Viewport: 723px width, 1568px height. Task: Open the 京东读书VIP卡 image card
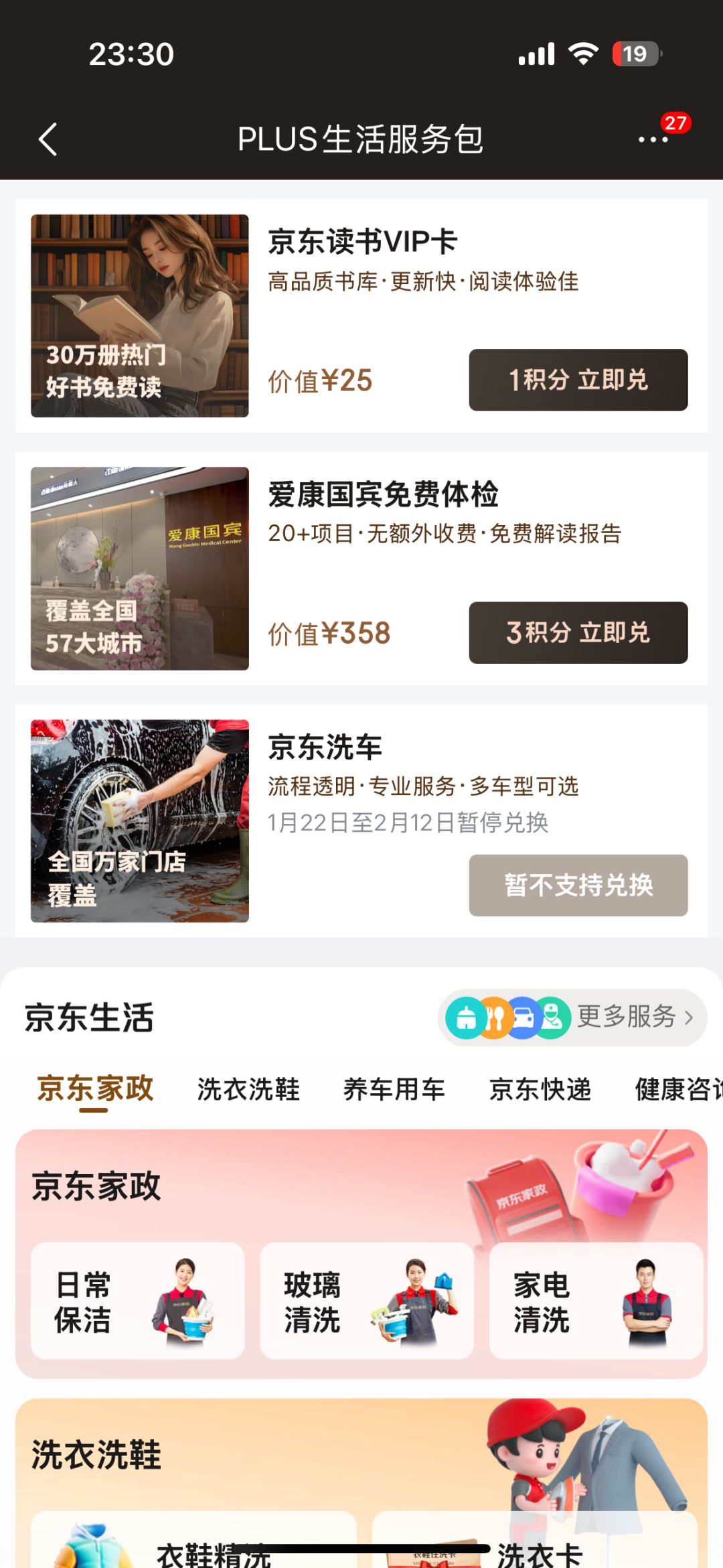pos(139,315)
